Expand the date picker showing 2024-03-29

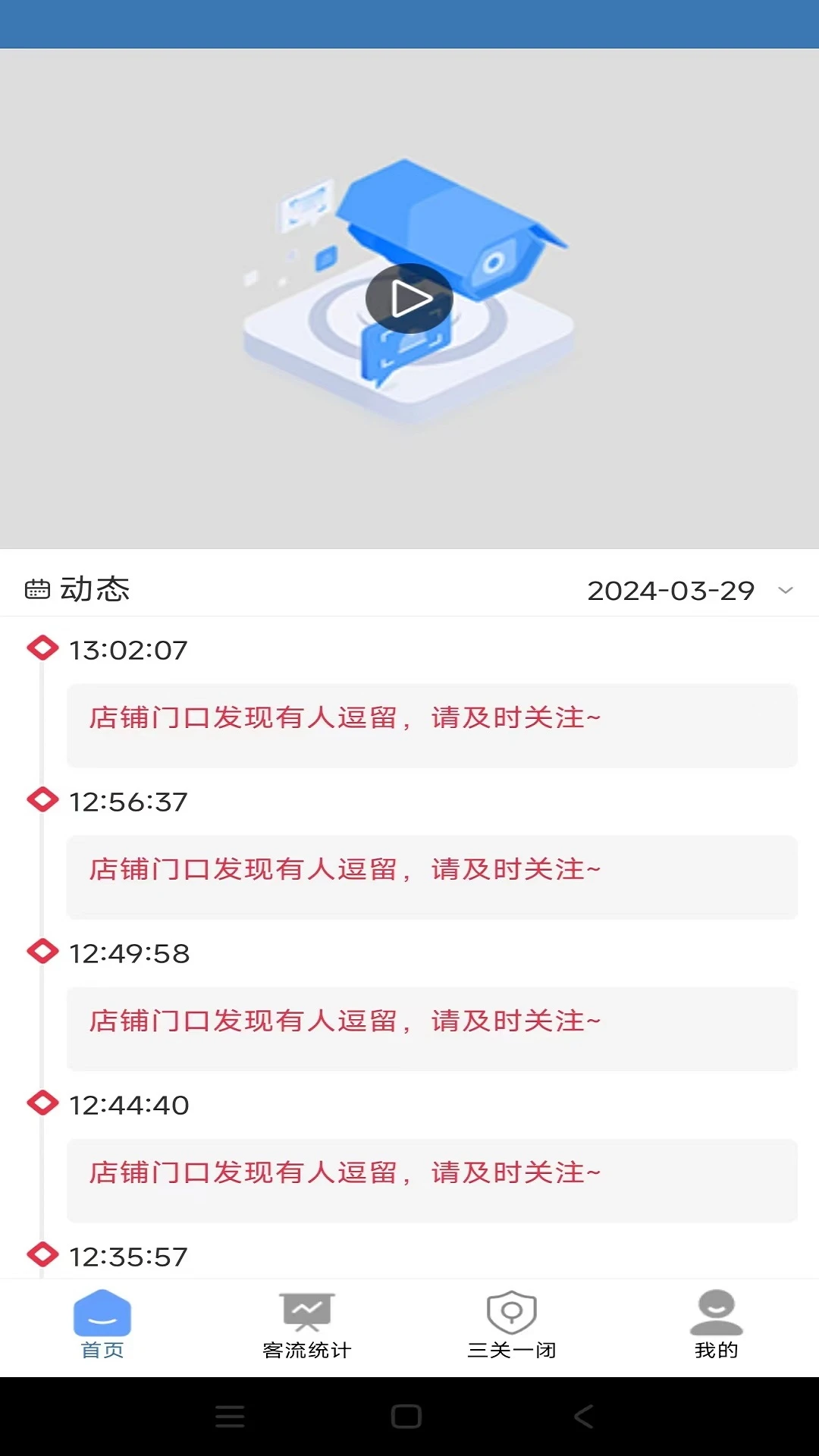[x=673, y=591]
